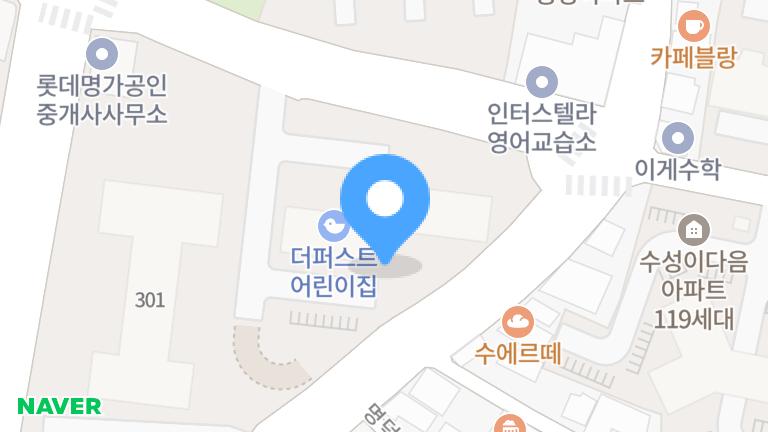Select the 수에르떼 bakery marker
Viewport: 768px width, 432px height.
(518, 322)
